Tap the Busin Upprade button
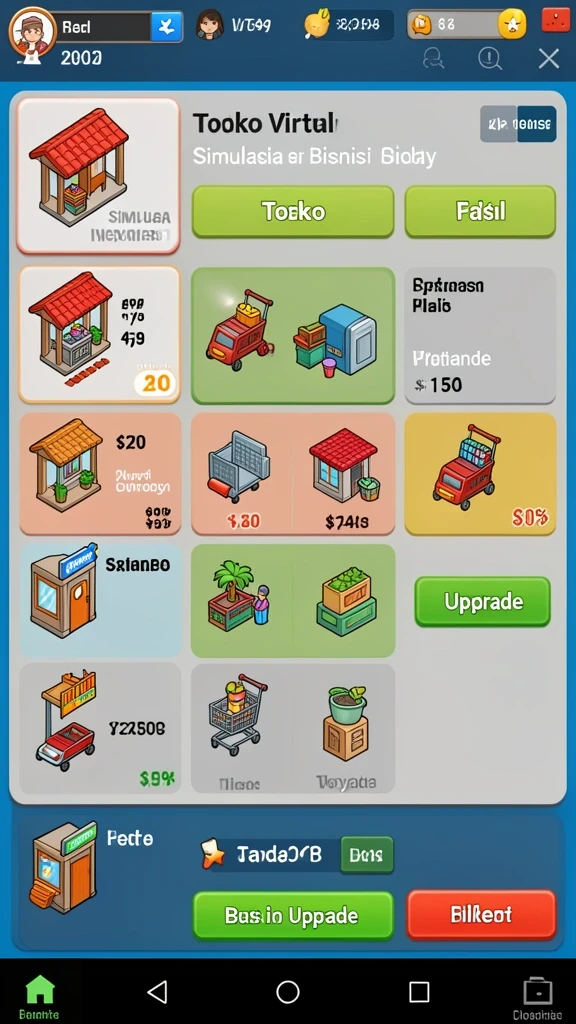 tap(293, 916)
